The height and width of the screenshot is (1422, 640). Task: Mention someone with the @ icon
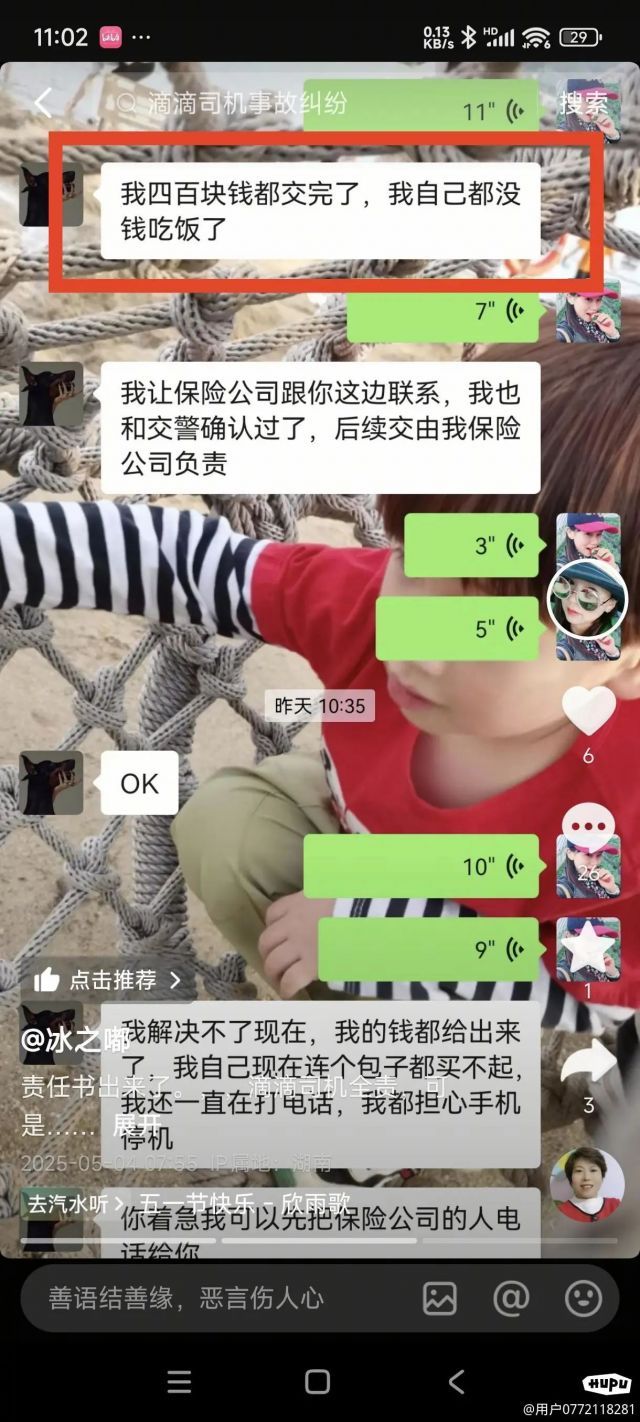511,1298
